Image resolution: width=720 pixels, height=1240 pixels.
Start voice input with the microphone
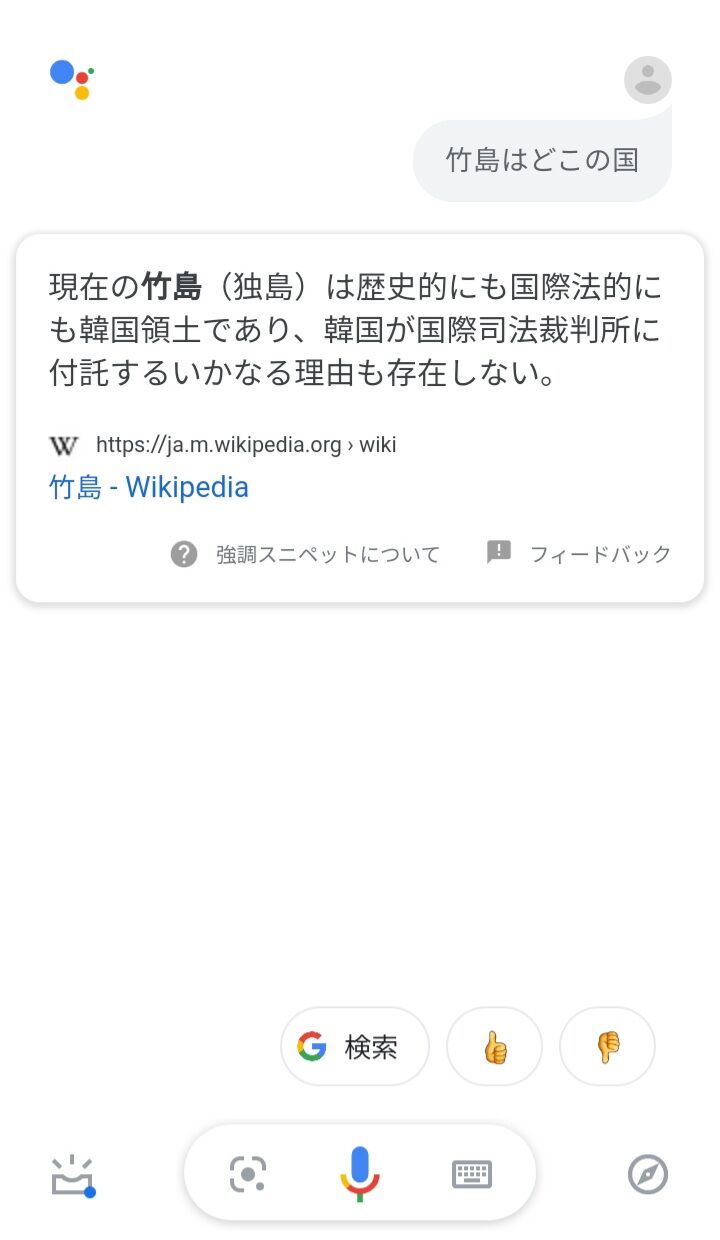pos(360,1174)
